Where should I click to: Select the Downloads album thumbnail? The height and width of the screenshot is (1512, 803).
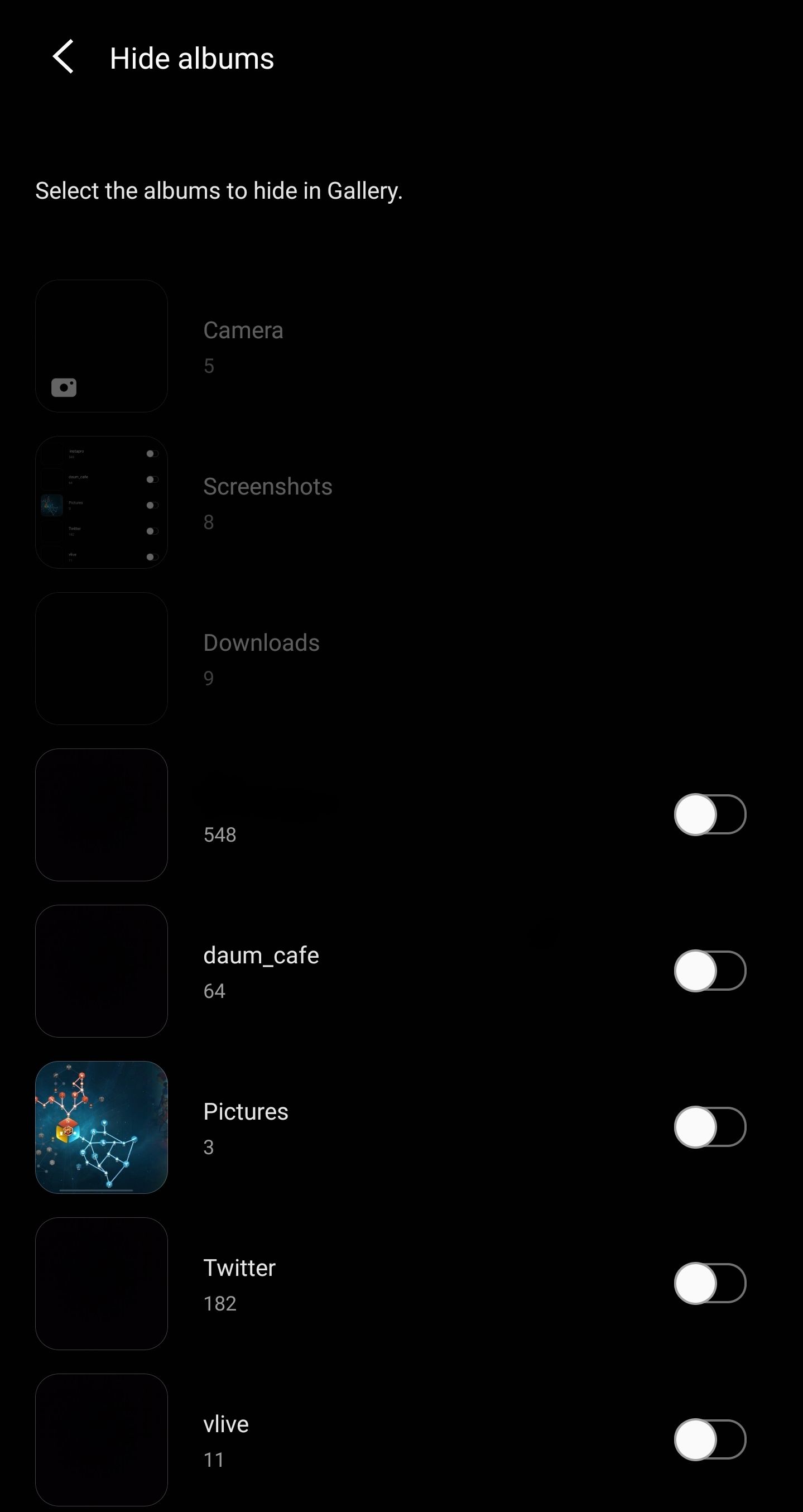(102, 658)
